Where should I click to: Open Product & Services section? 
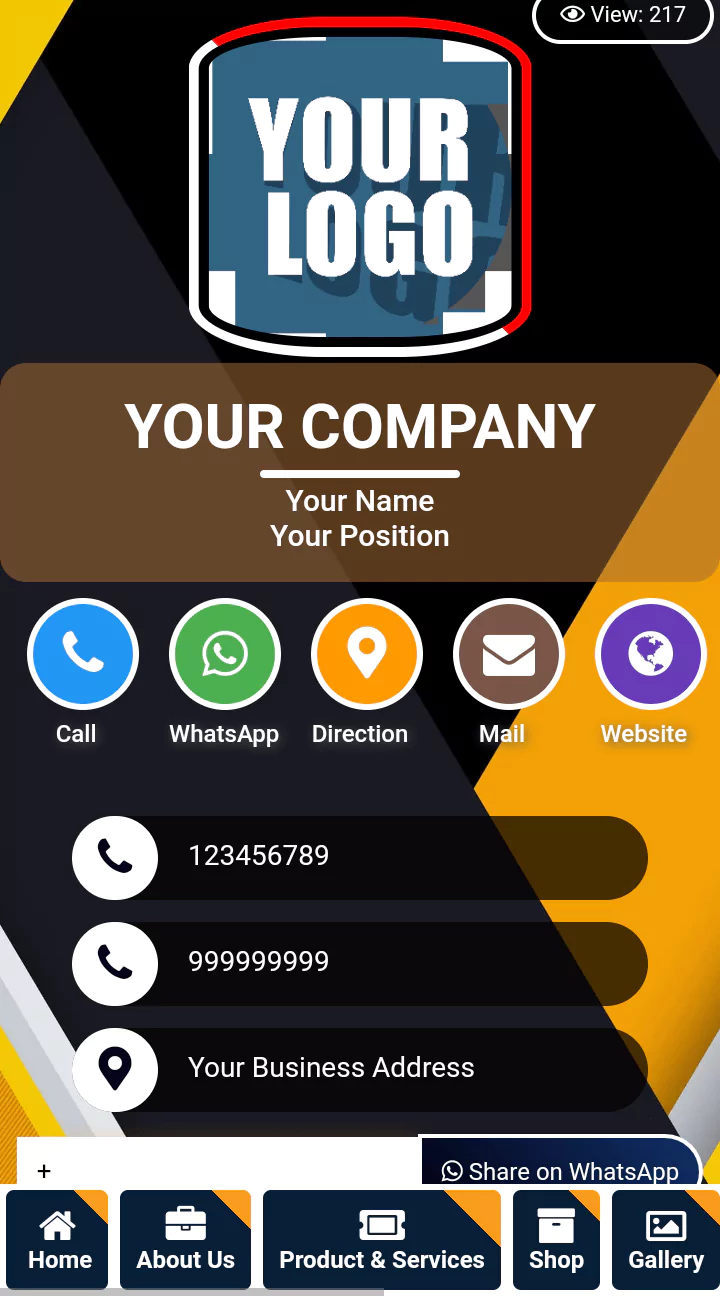[x=381, y=1241]
